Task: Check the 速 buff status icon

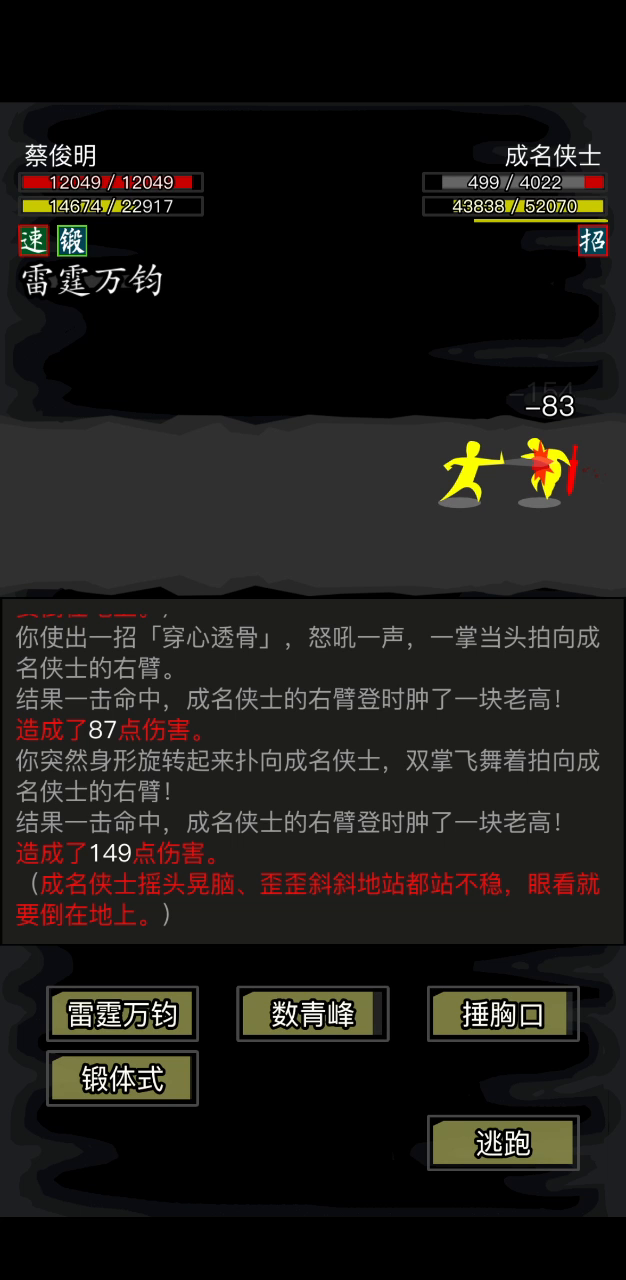Action: coord(34,241)
